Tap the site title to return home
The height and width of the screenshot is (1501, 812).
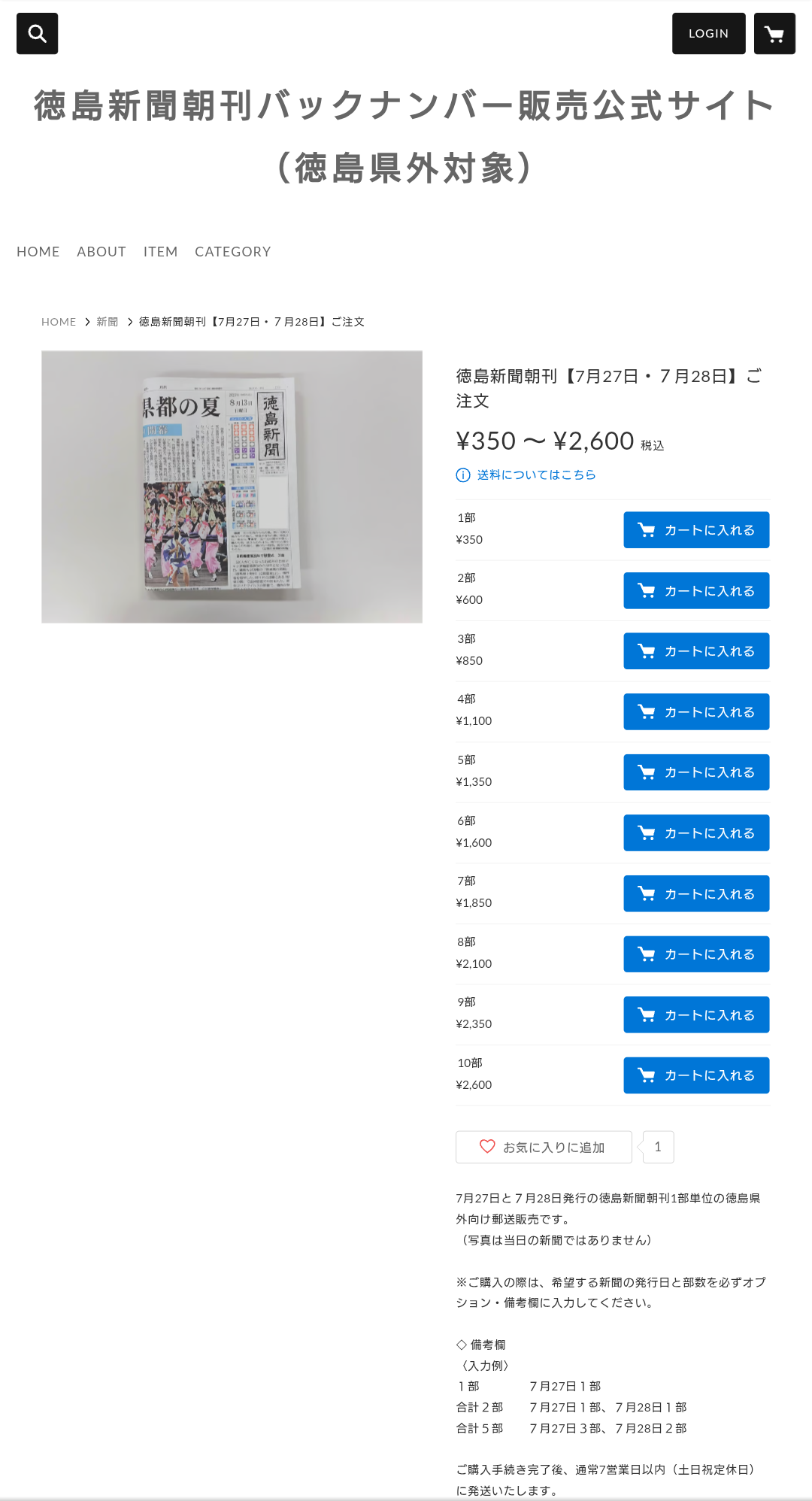click(x=405, y=135)
